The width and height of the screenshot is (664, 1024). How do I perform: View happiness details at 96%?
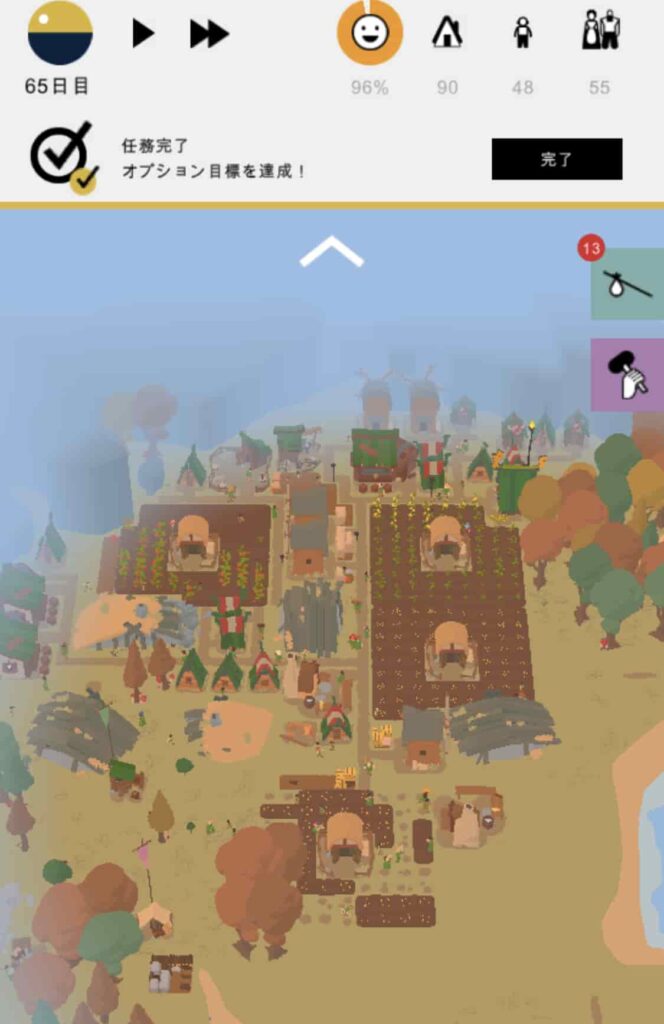[369, 33]
